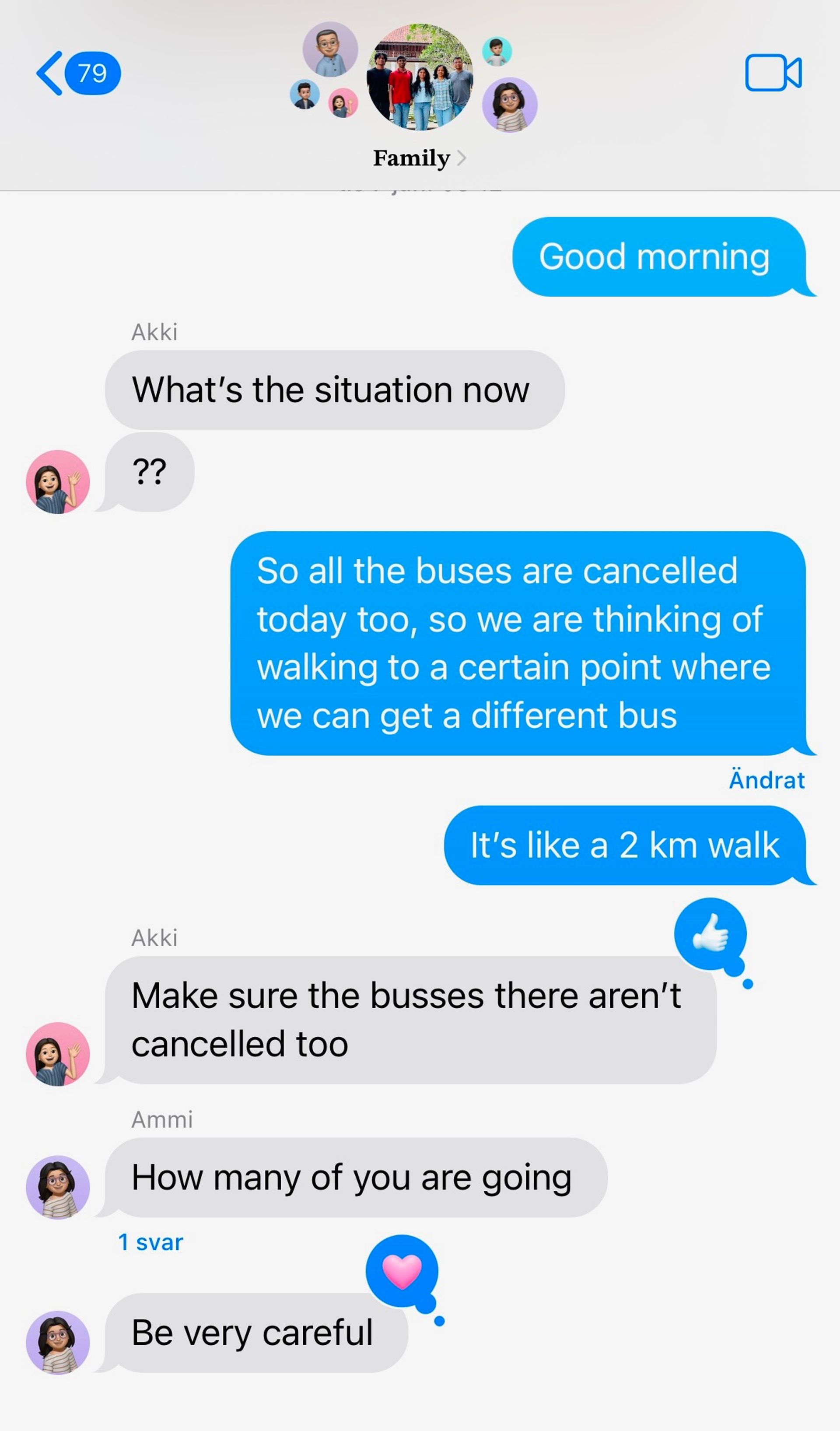This screenshot has width=840, height=1431.
Task: Start a FaceTime video call
Action: click(x=773, y=73)
